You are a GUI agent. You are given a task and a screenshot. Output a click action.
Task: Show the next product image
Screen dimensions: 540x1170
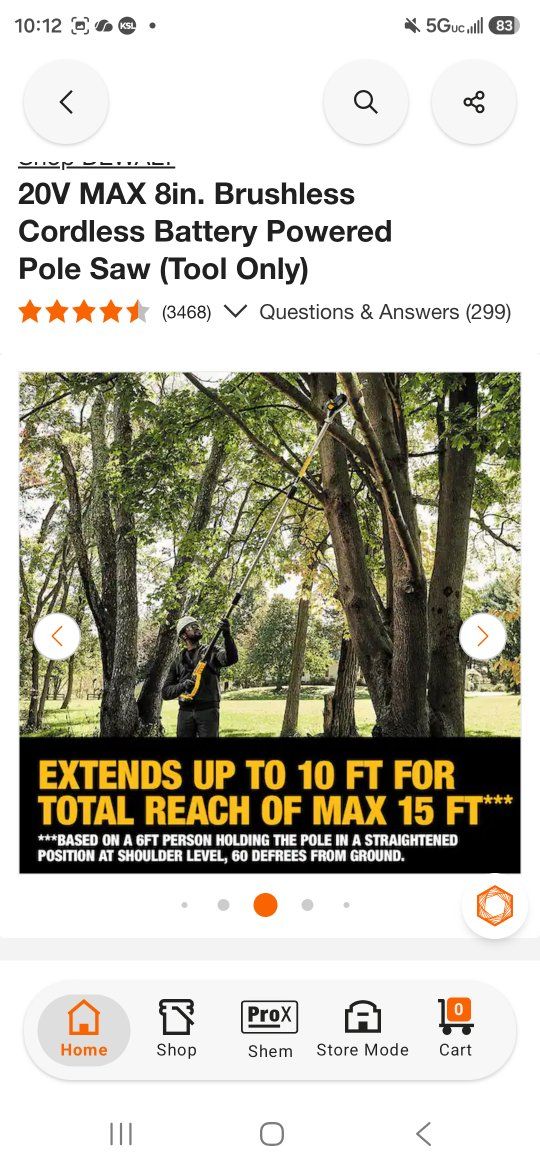click(483, 636)
